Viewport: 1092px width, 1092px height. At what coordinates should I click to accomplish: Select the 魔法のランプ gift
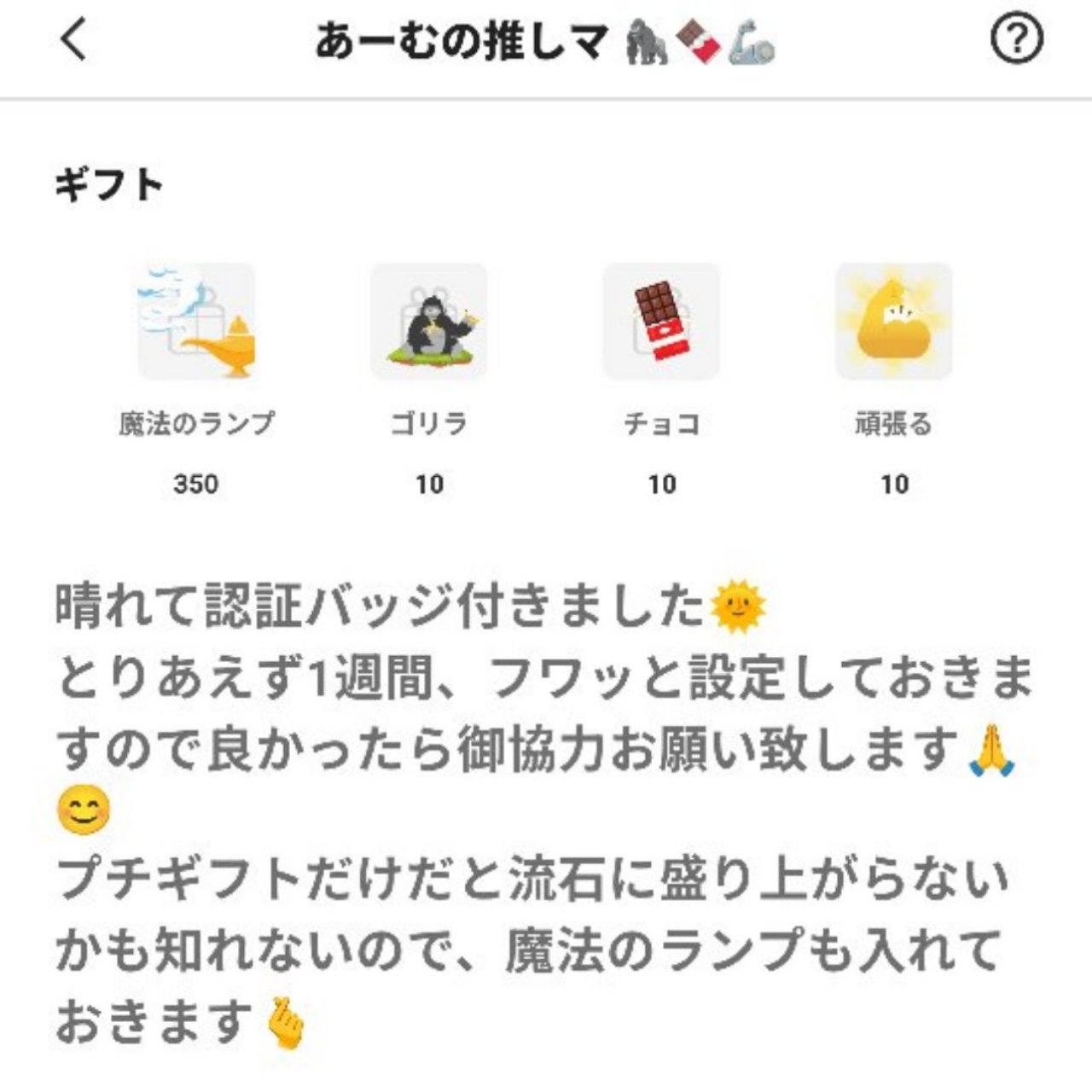[x=196, y=322]
